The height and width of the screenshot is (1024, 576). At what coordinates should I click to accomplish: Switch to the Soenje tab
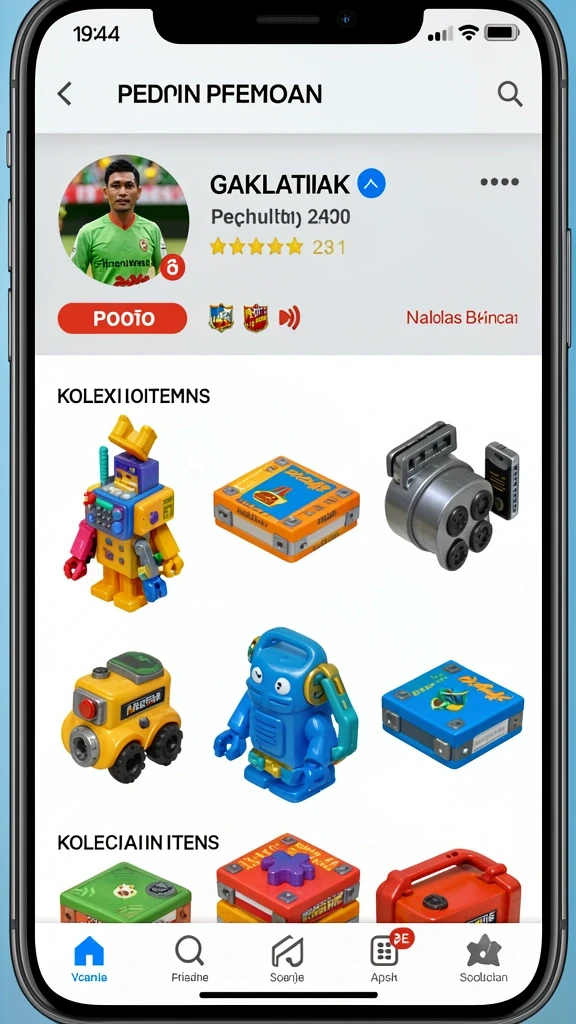287,959
